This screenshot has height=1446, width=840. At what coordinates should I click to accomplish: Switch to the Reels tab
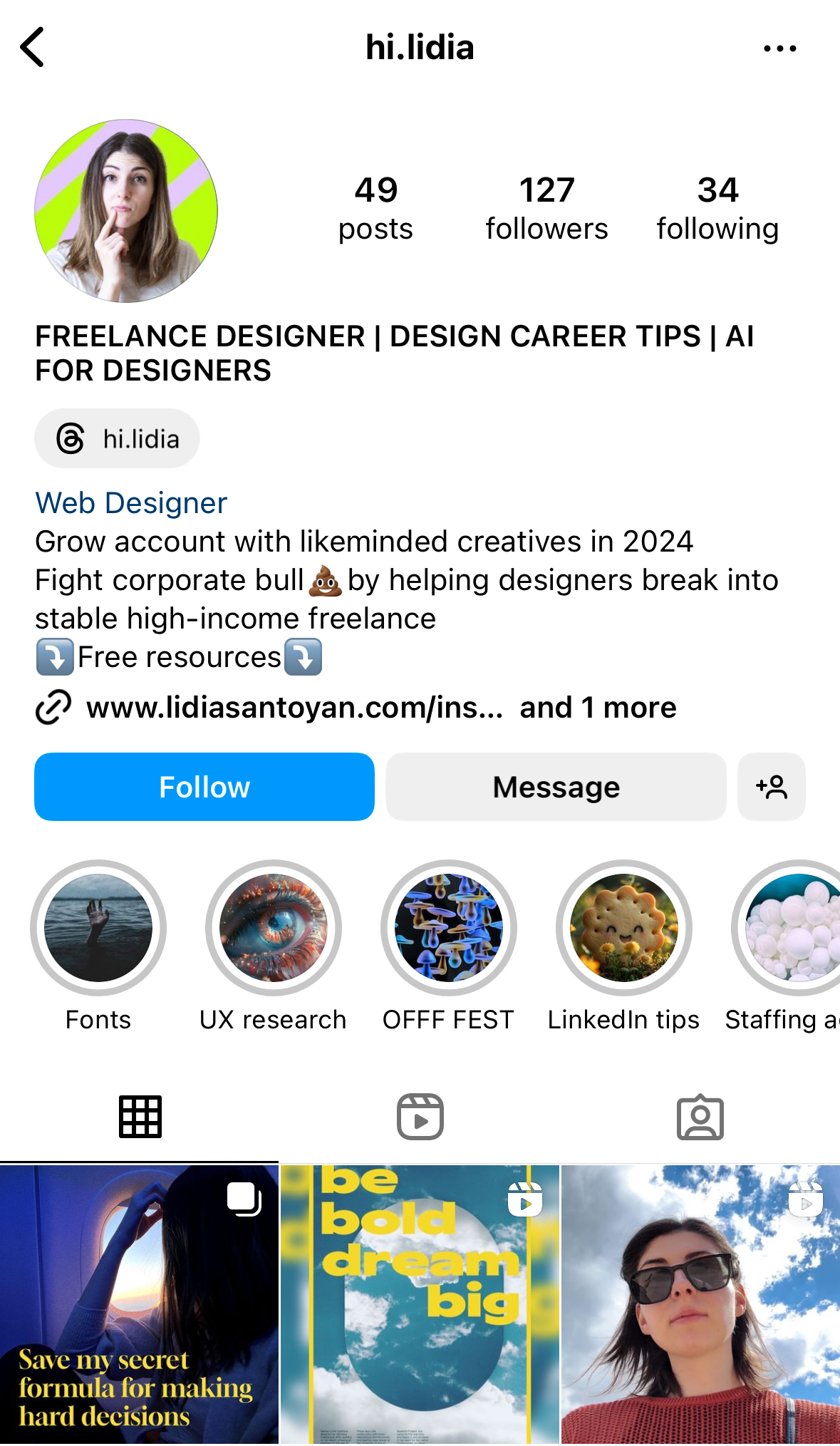[420, 1117]
